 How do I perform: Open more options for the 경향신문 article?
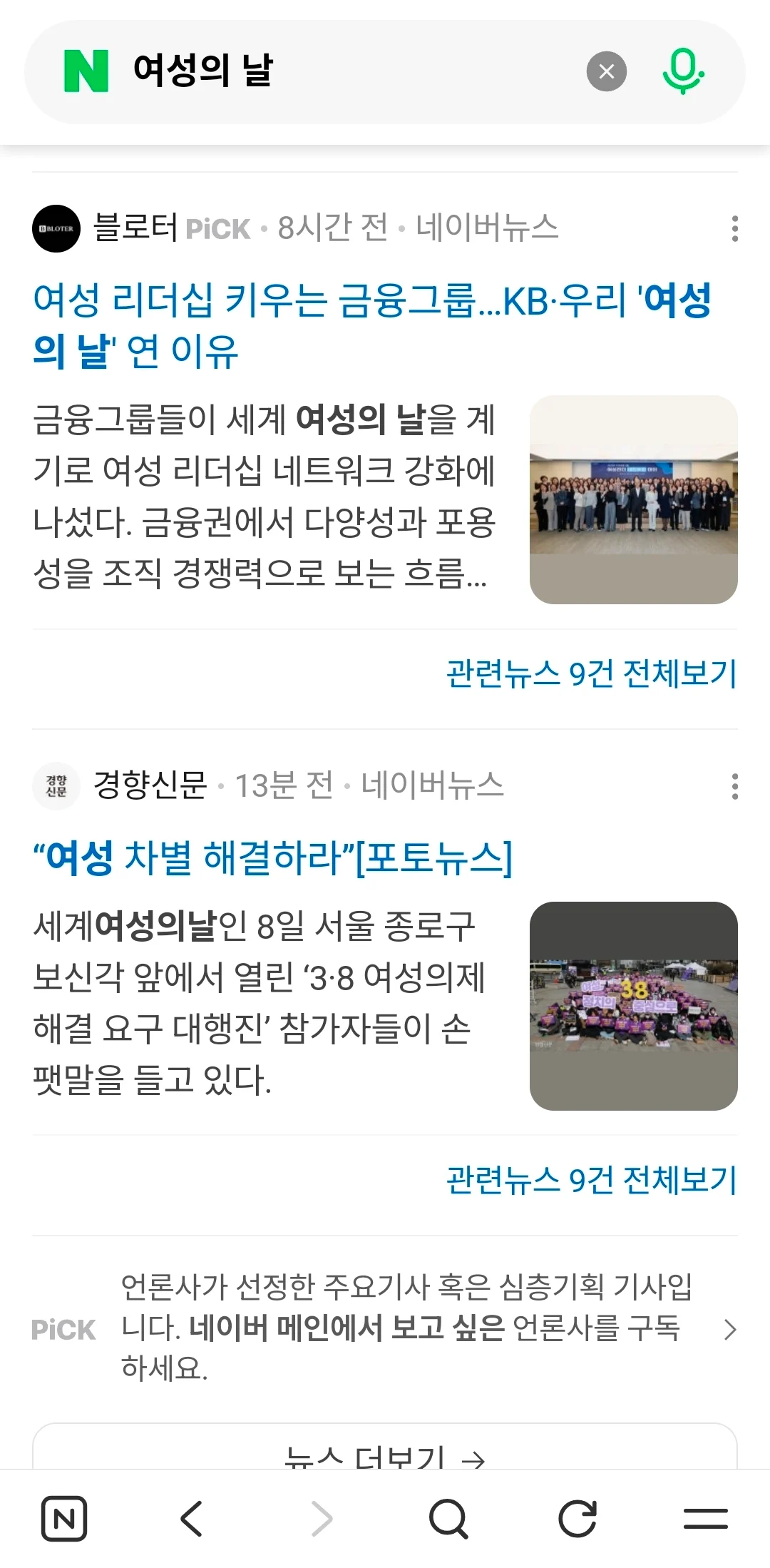click(734, 786)
